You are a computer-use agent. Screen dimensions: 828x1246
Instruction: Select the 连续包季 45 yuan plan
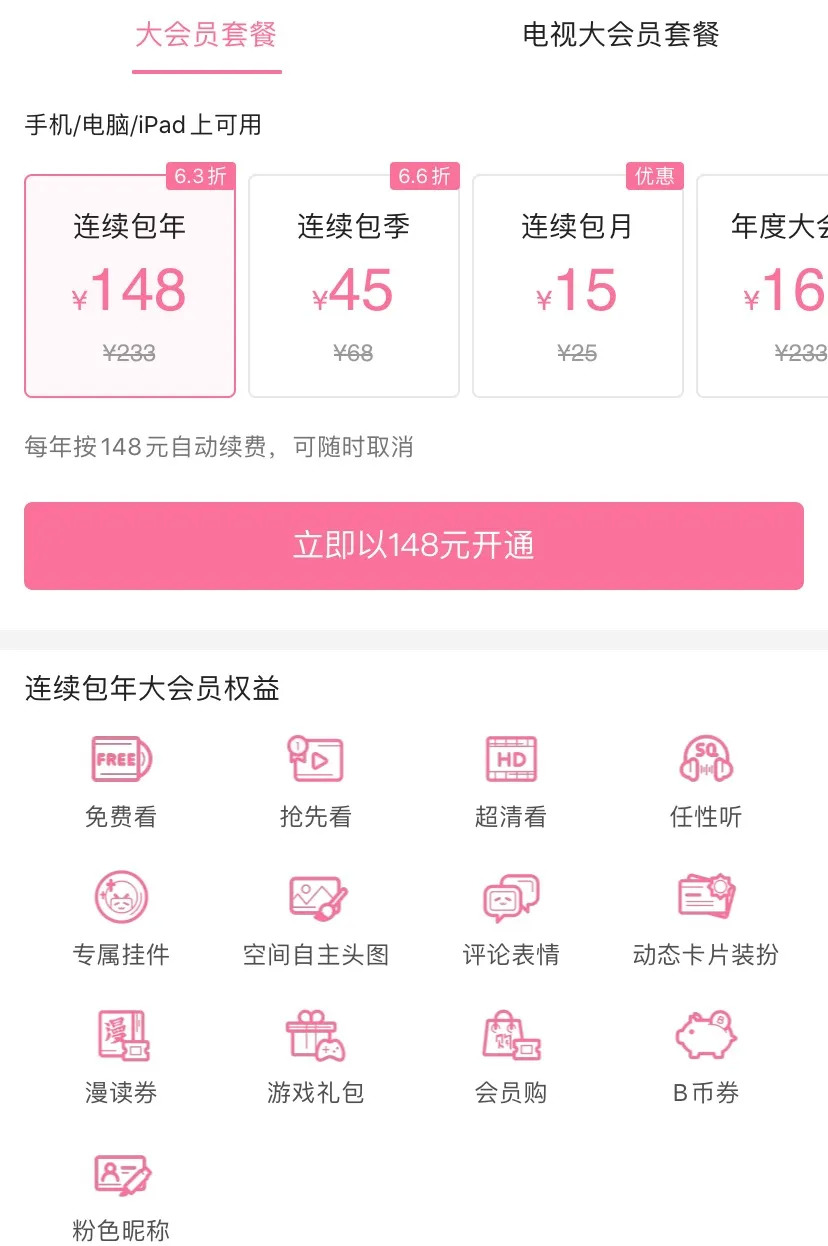click(354, 287)
